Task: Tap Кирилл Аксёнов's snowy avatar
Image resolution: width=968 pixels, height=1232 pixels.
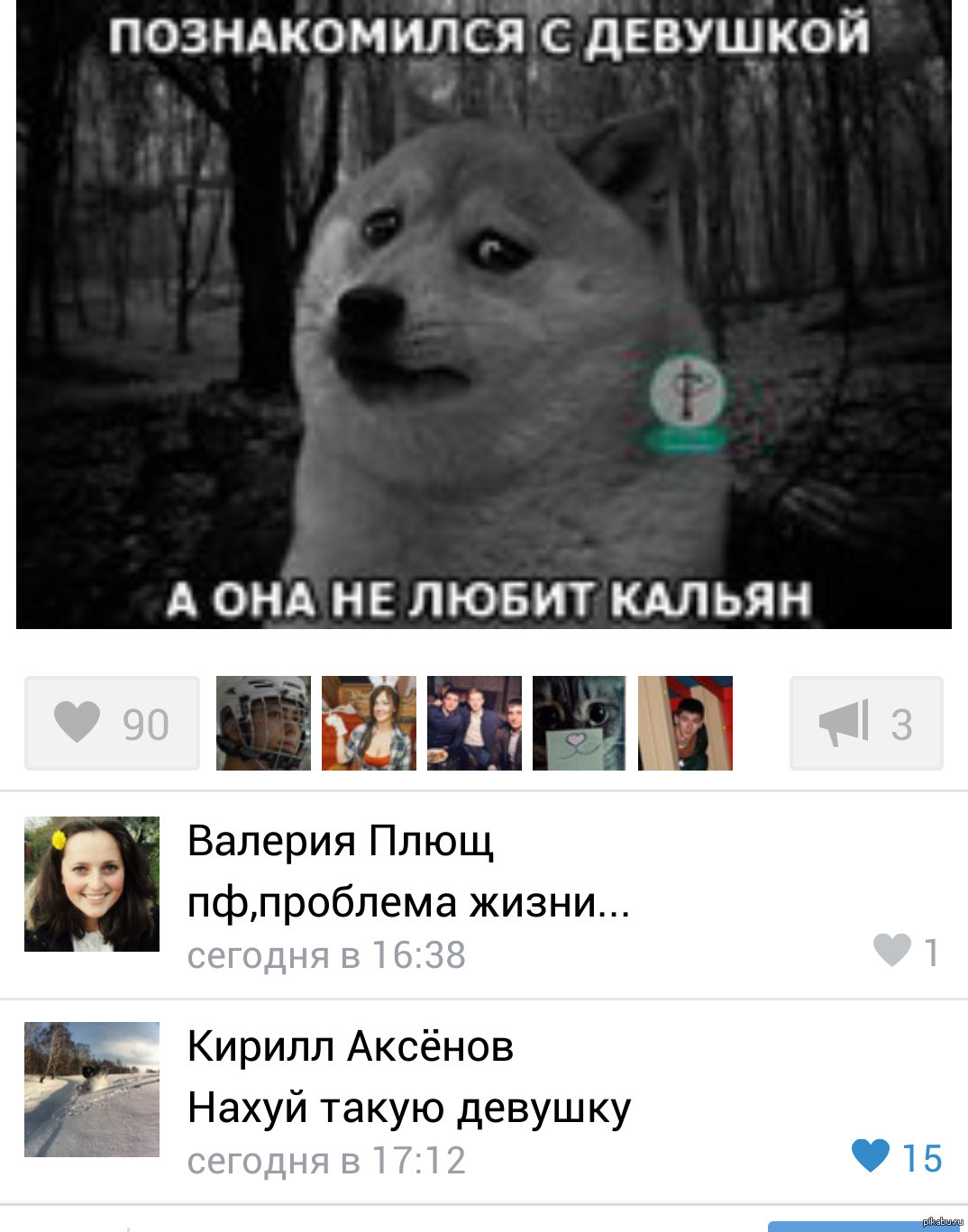Action: [x=92, y=1089]
